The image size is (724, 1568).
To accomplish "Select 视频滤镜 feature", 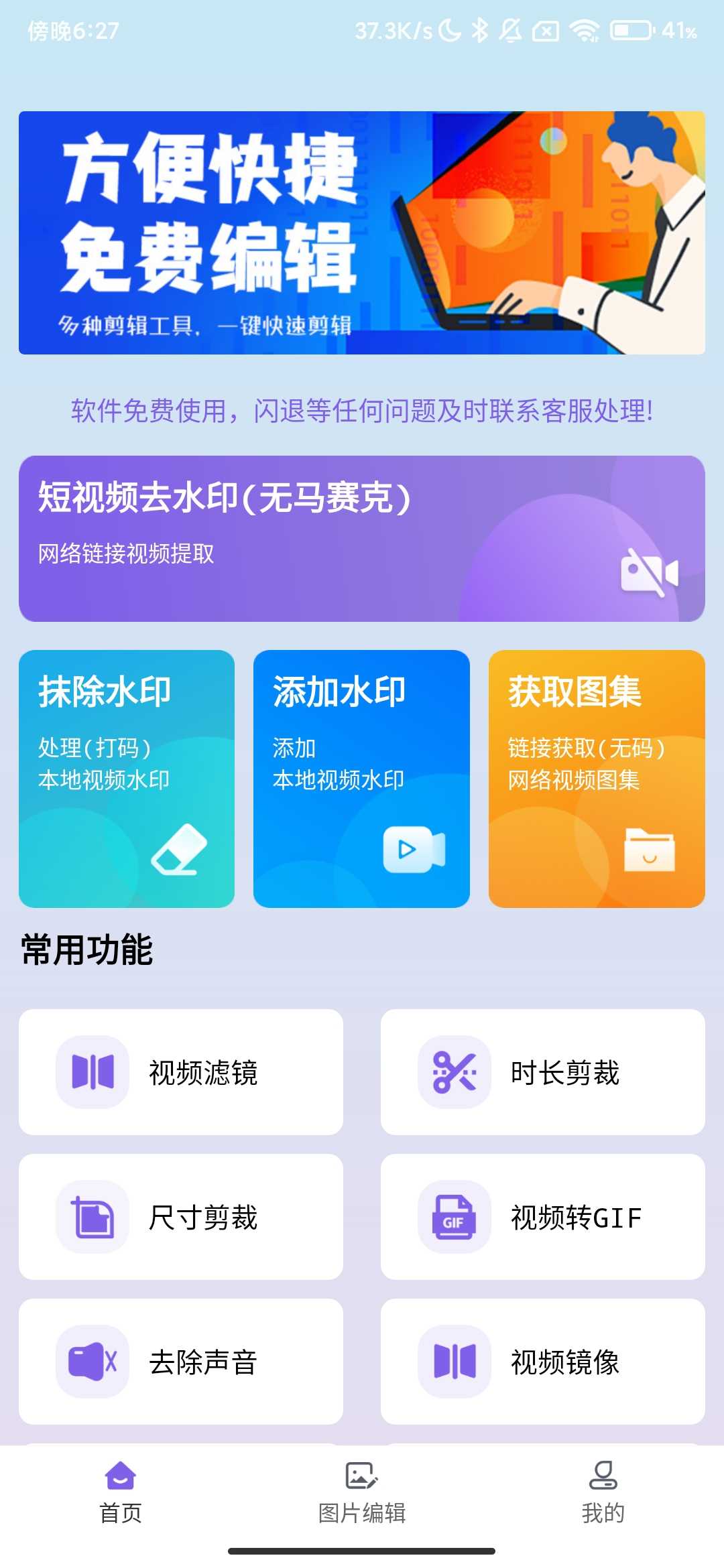I will pyautogui.click(x=181, y=1072).
